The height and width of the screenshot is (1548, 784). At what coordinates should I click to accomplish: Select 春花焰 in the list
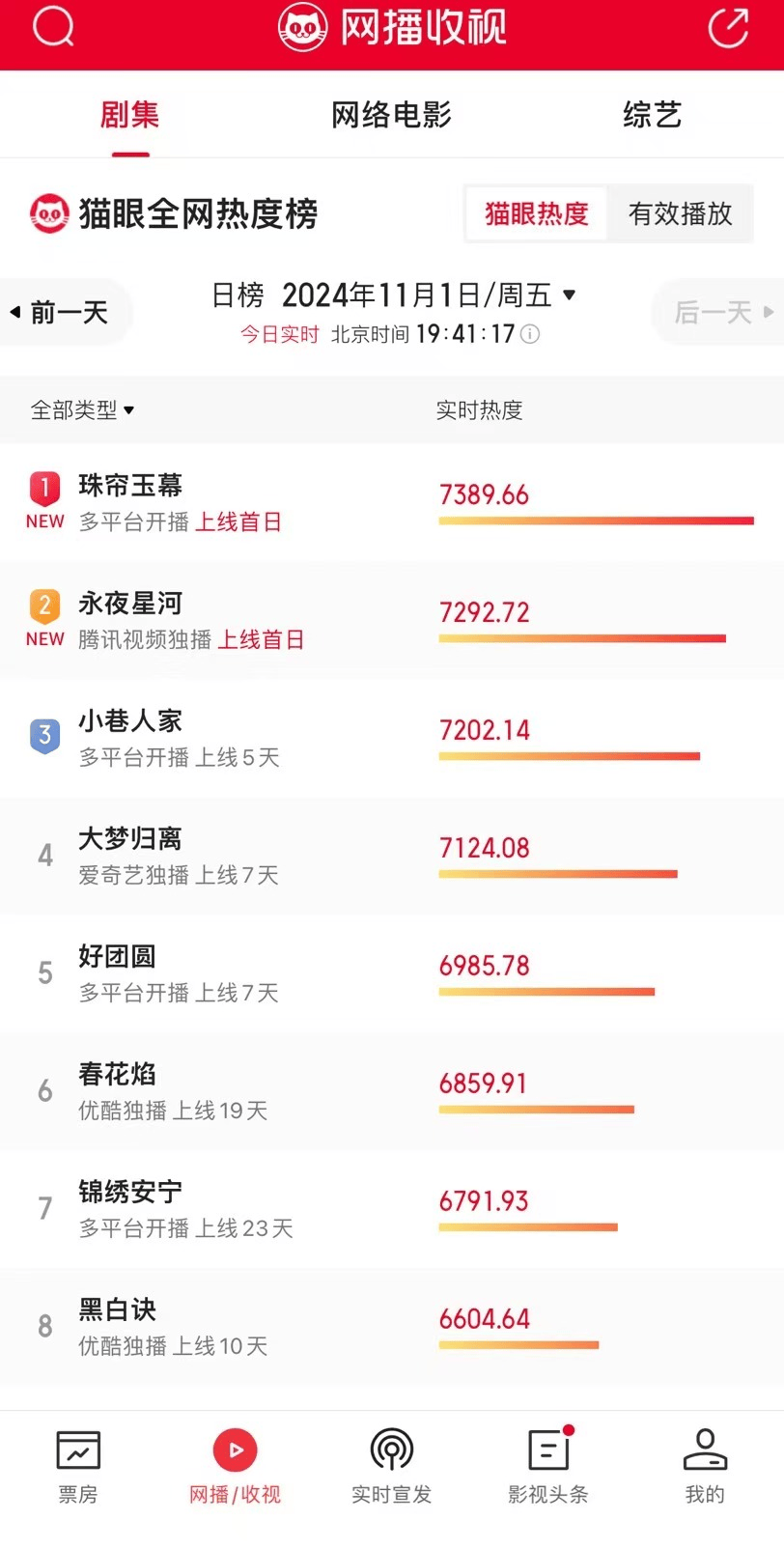point(392,1092)
